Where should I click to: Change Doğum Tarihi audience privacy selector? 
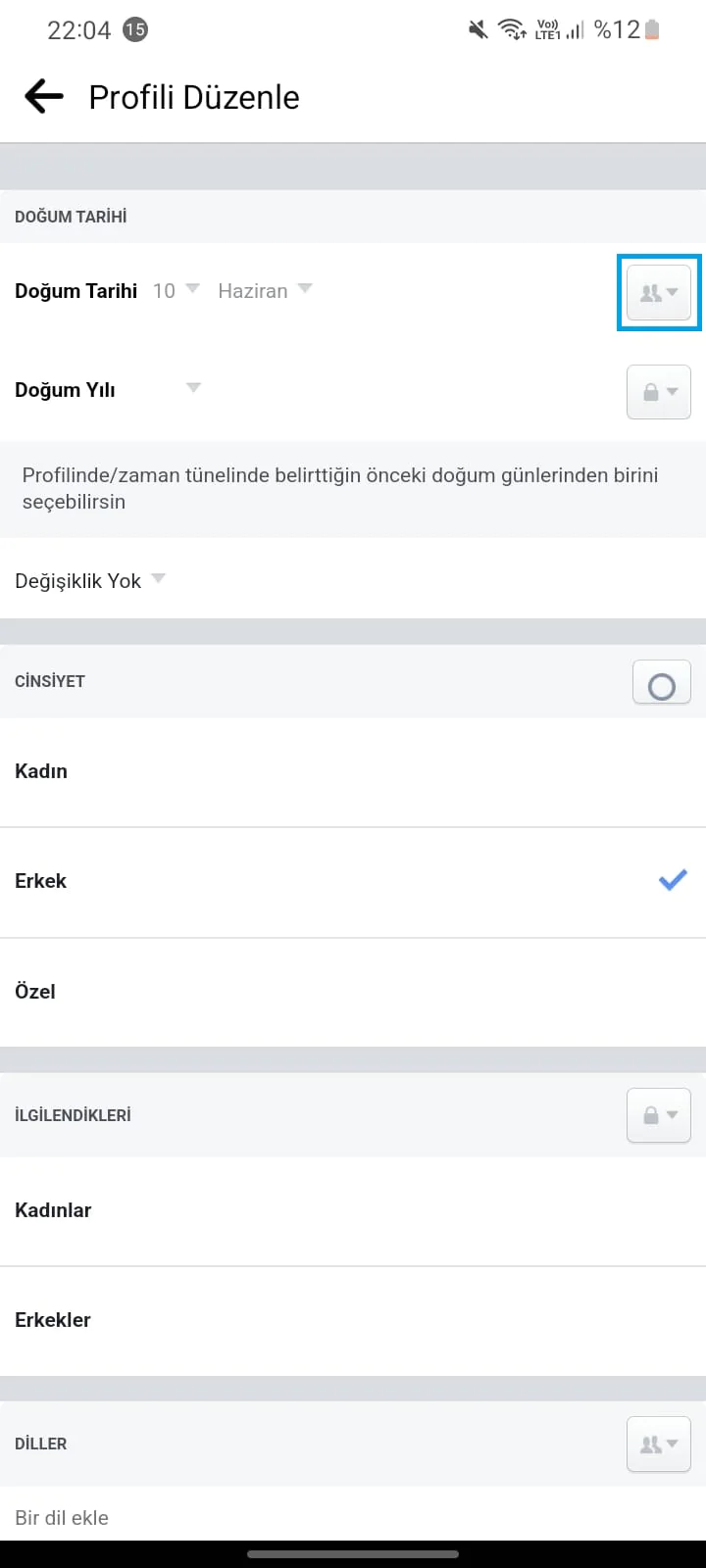coord(659,292)
